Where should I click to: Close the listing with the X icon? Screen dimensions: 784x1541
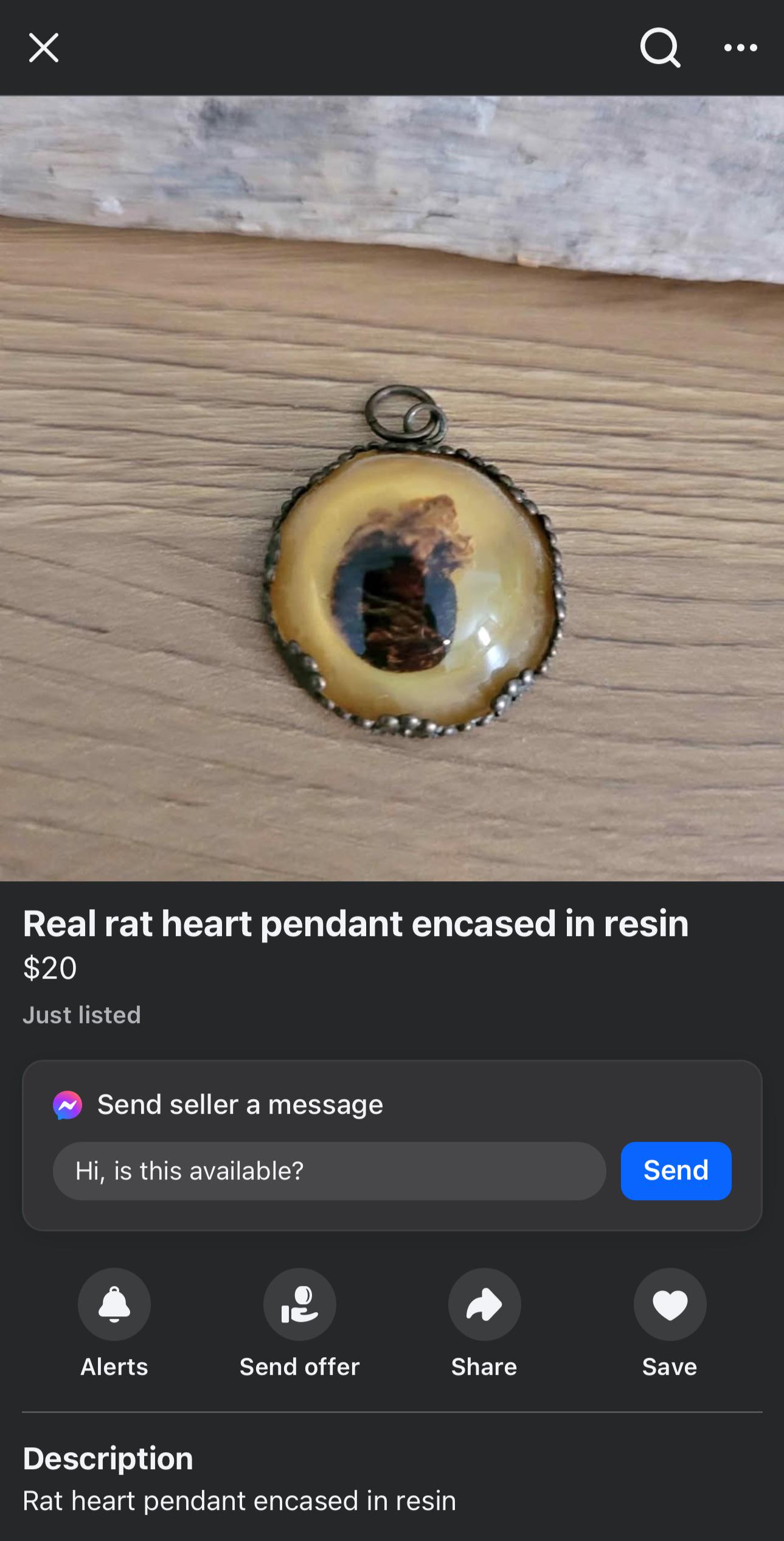coord(44,47)
